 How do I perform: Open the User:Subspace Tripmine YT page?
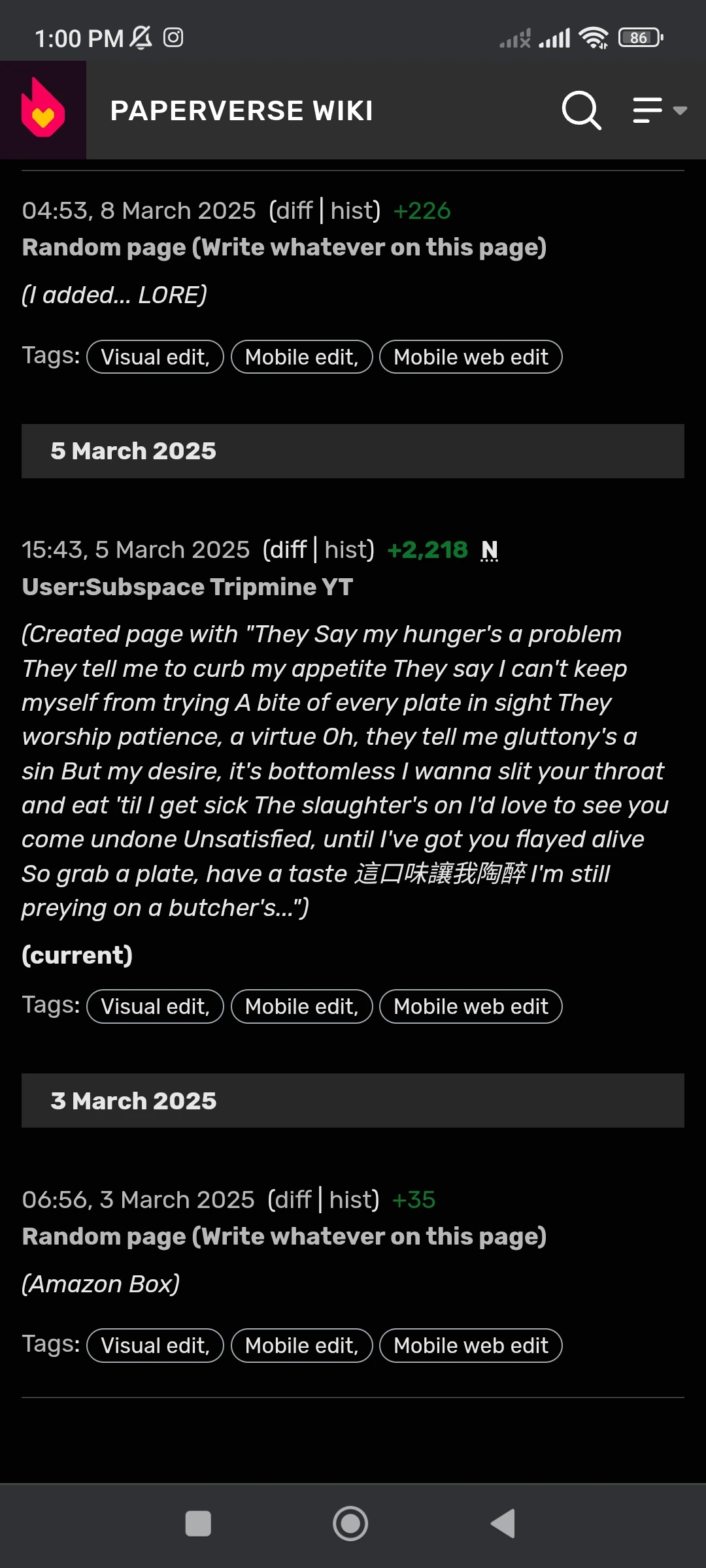click(x=187, y=587)
